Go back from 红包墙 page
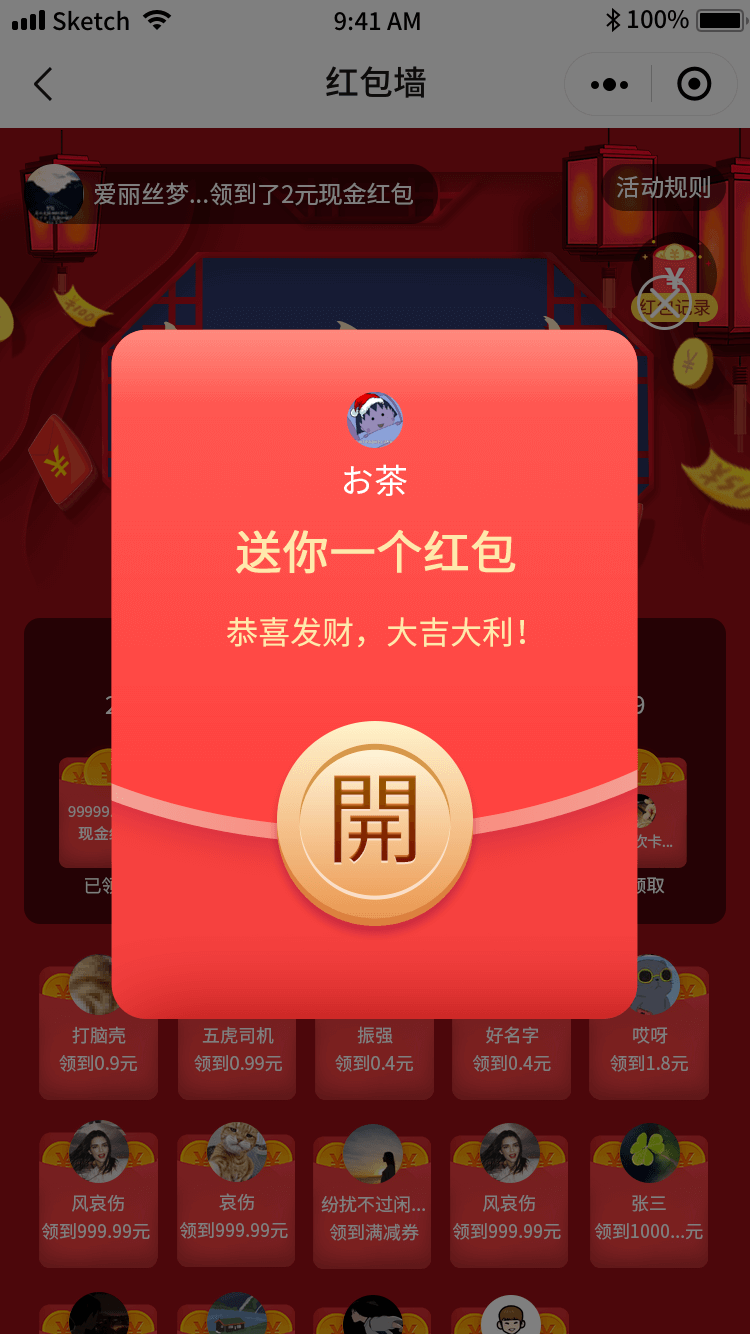This screenshot has width=750, height=1334. tap(43, 84)
